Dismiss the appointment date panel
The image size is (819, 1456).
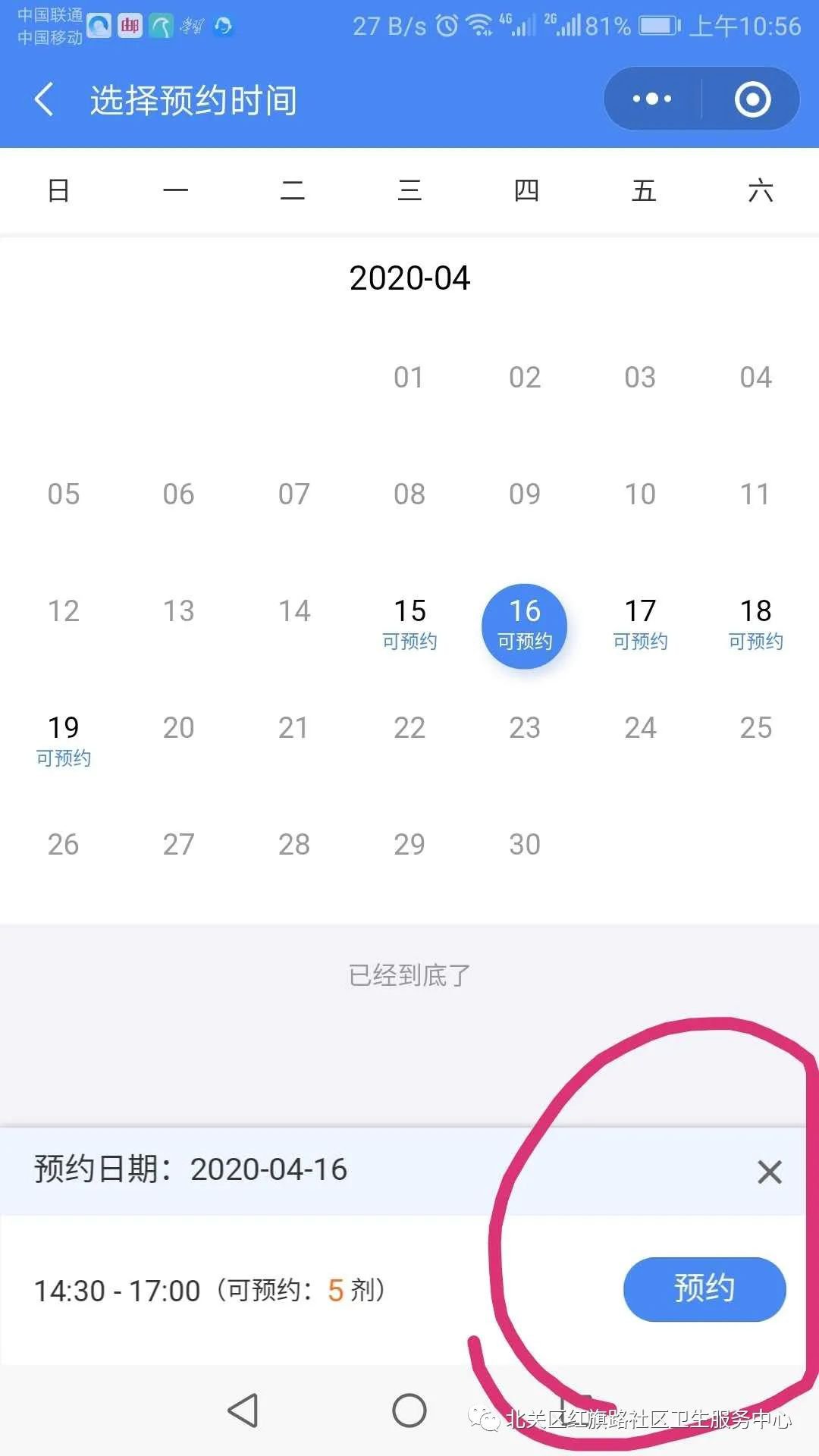pyautogui.click(x=769, y=1172)
